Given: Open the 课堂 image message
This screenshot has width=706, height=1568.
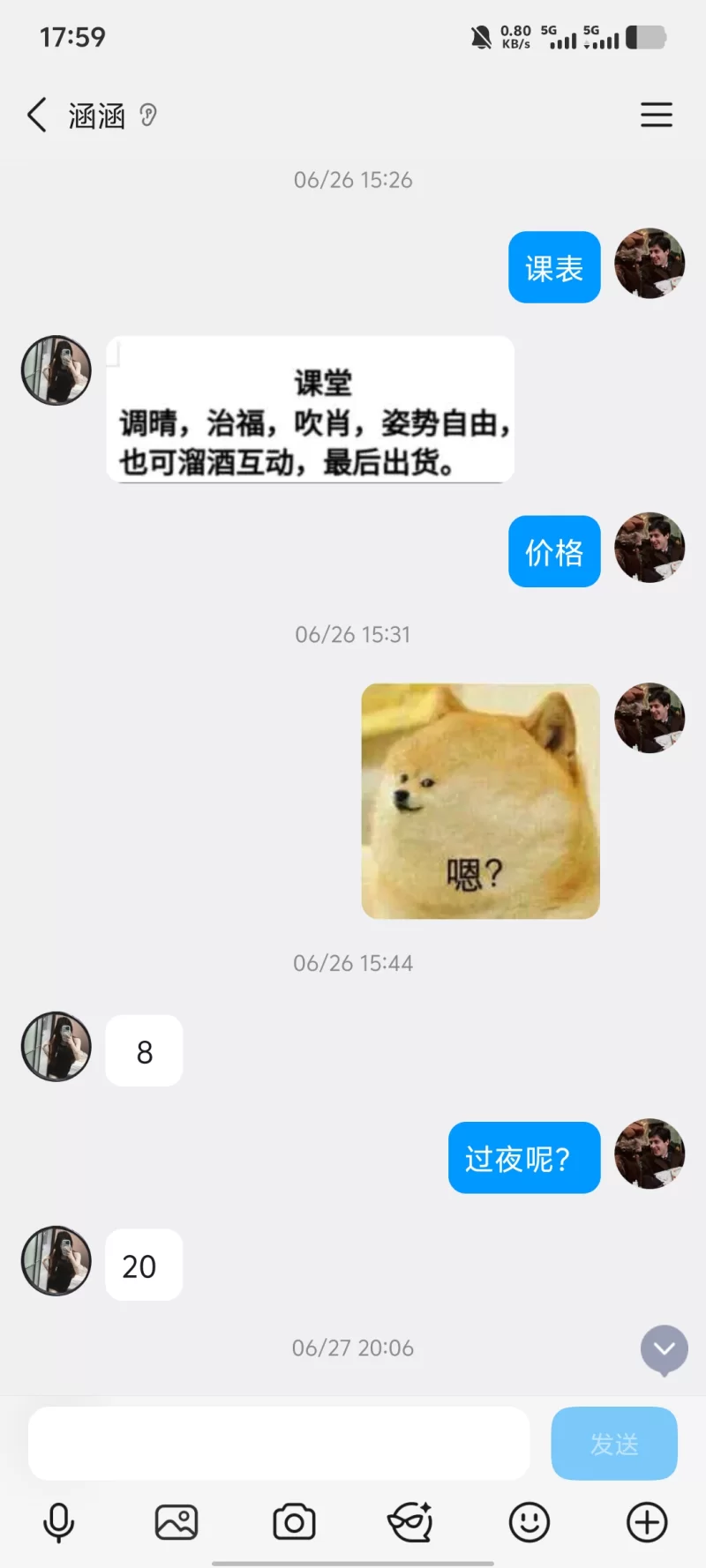Looking at the screenshot, I should point(310,409).
